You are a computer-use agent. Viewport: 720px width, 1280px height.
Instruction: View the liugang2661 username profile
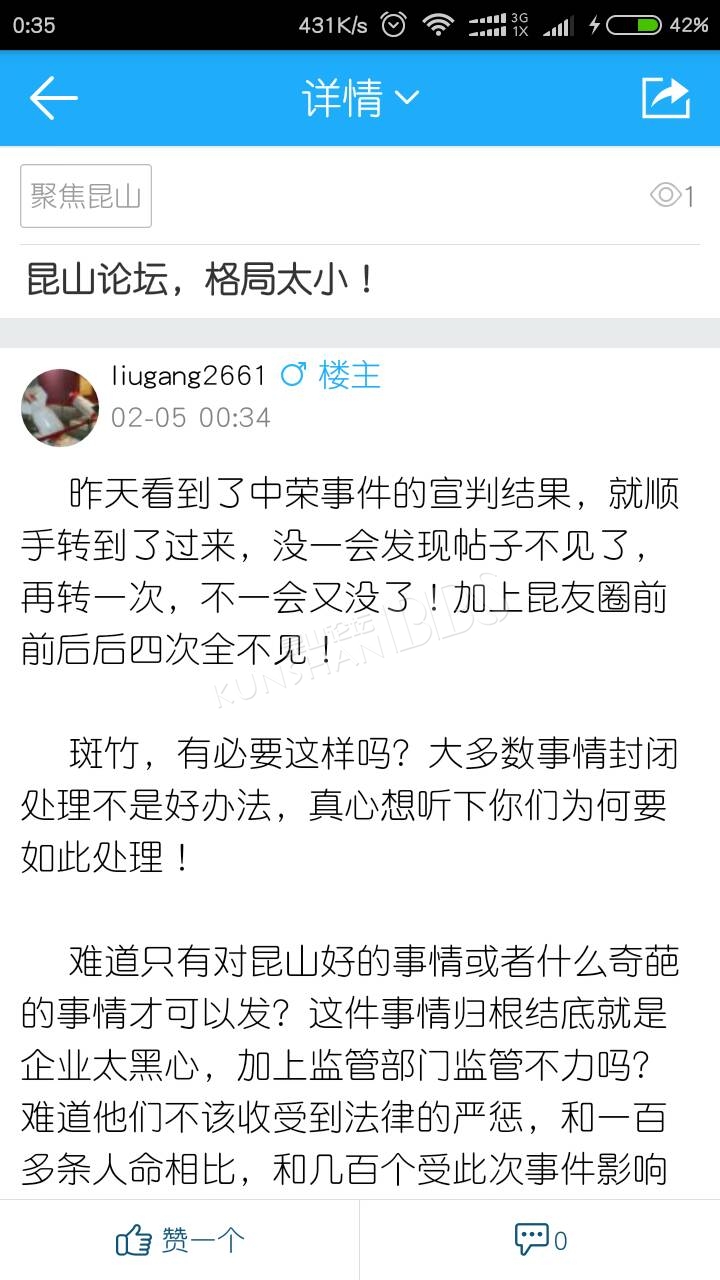tap(189, 376)
